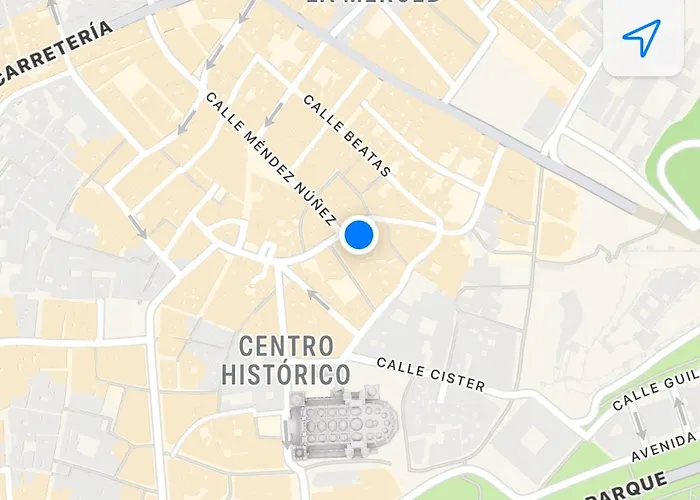
Task: Tap the blue current location dot
Action: 358,235
